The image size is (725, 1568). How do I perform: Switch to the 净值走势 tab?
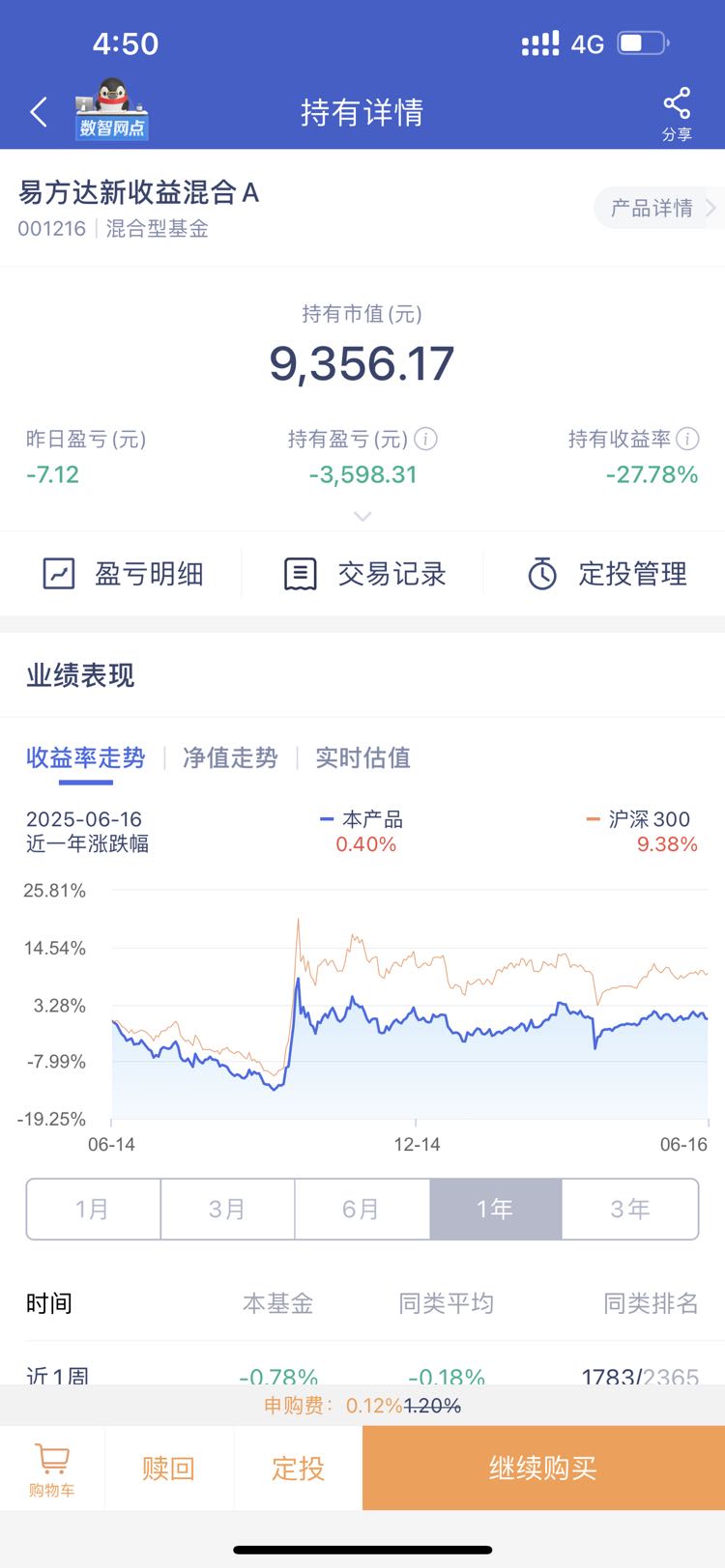pyautogui.click(x=230, y=757)
